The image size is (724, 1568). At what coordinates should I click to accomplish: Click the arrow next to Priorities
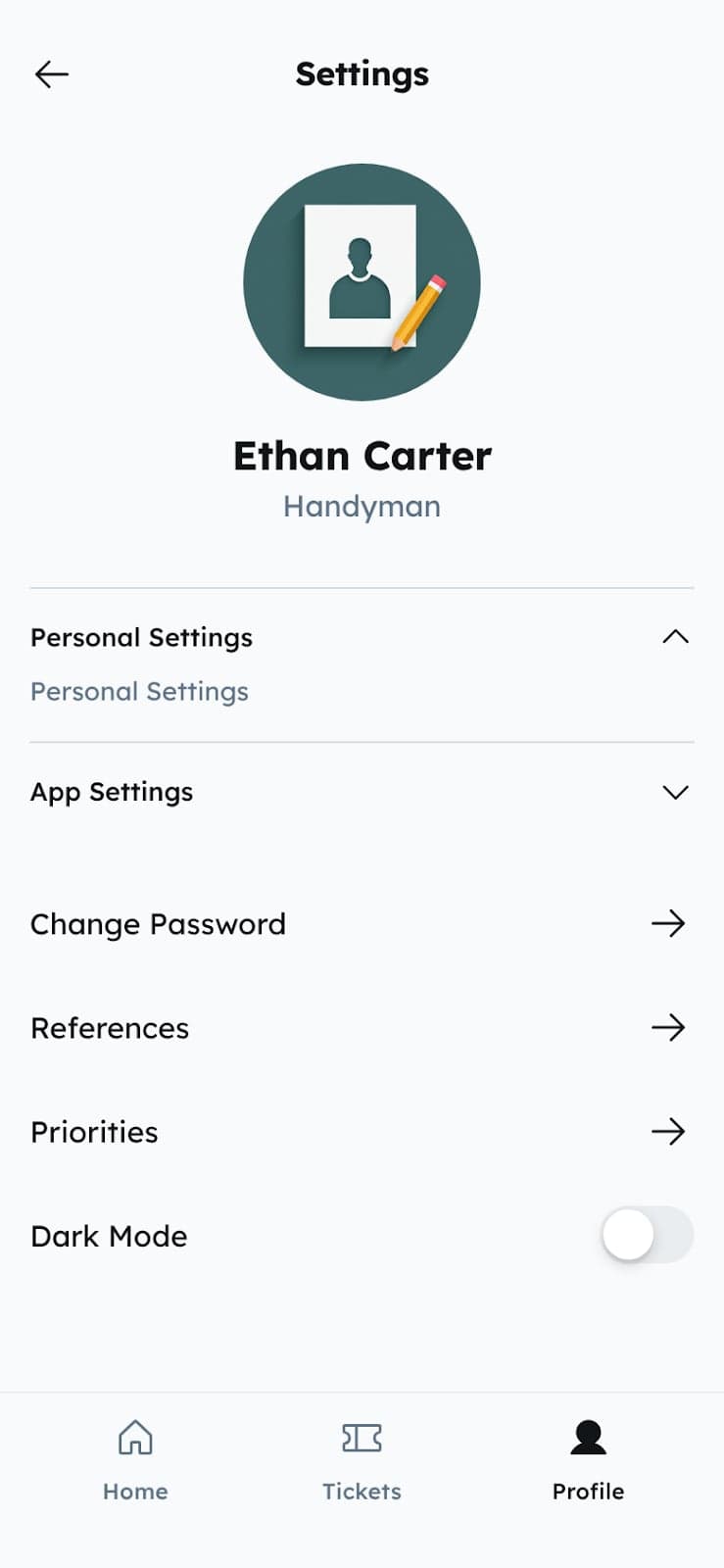[668, 1131]
